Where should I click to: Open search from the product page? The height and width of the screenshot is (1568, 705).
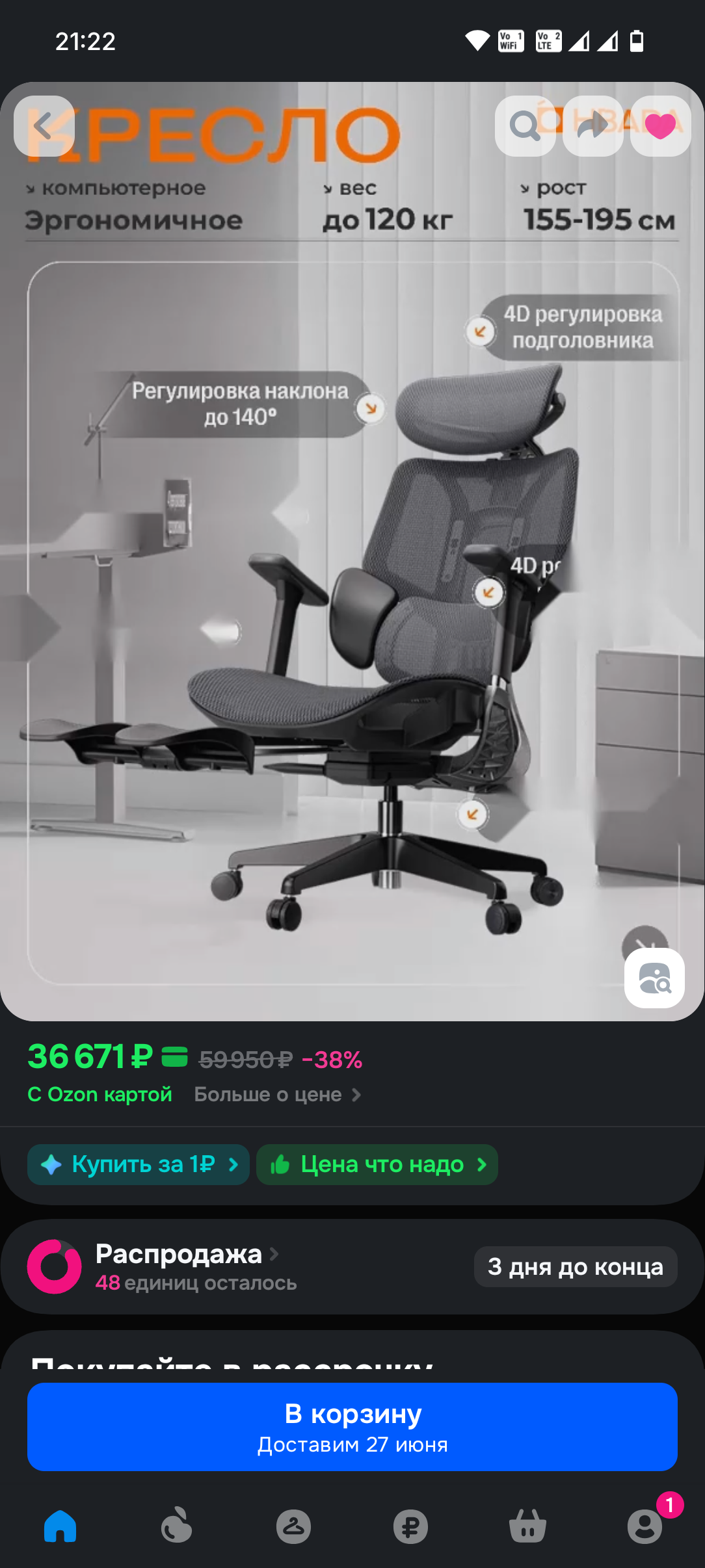tap(525, 126)
